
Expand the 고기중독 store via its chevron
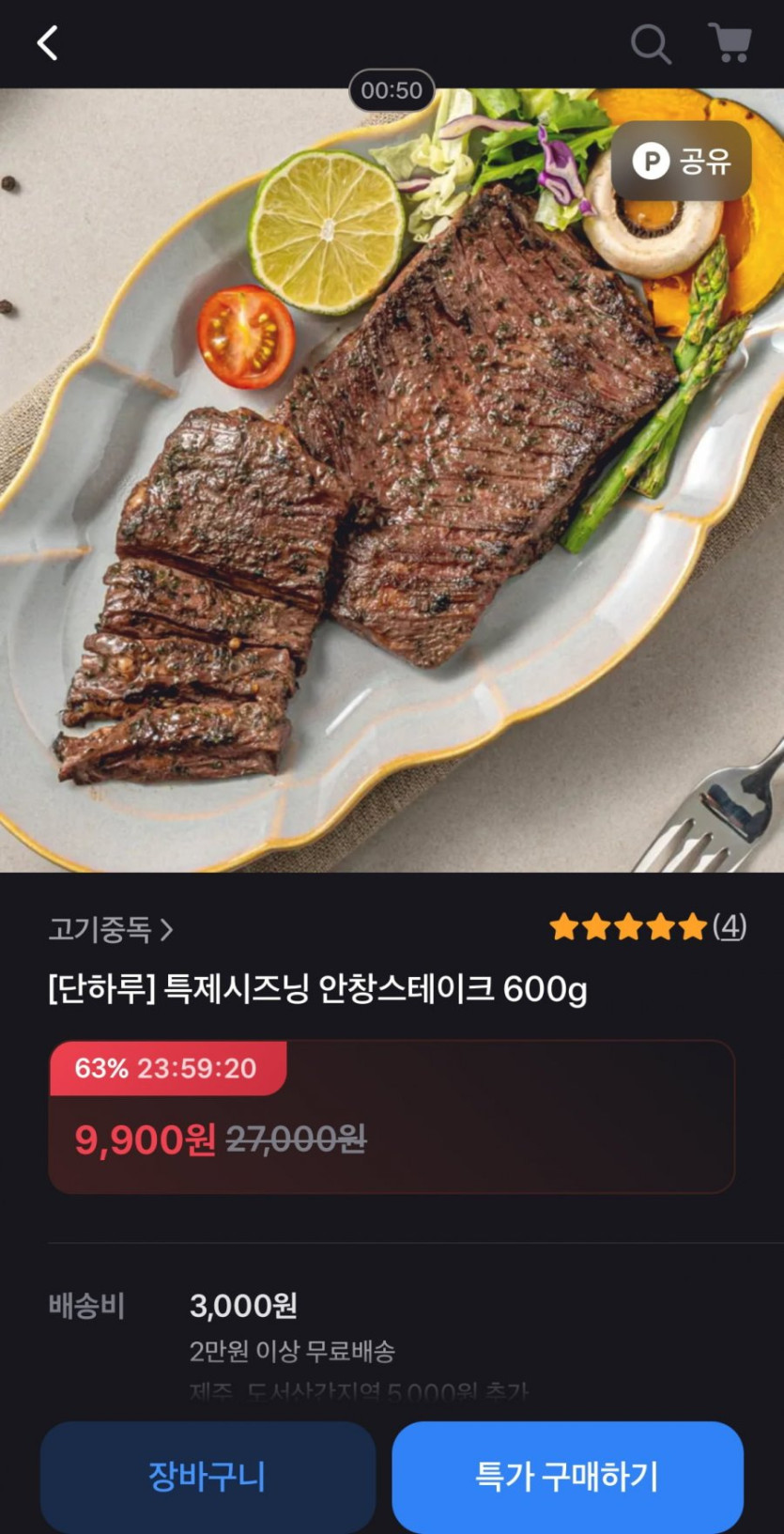169,931
